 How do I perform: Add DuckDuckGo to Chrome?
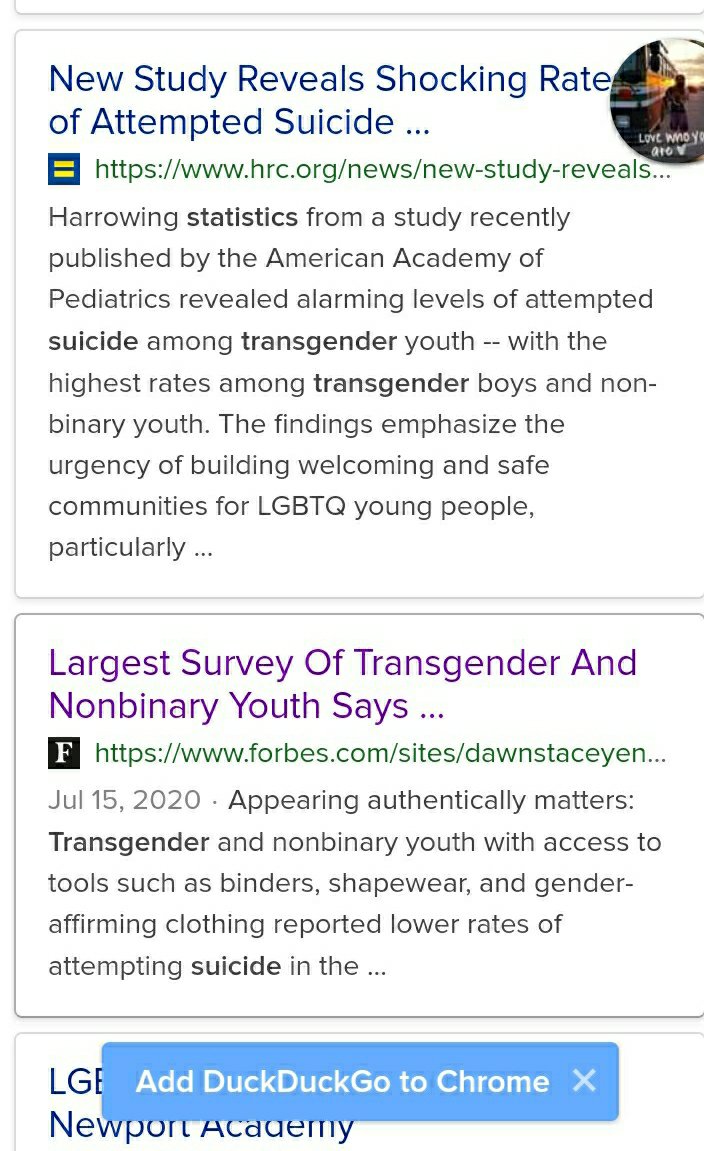click(342, 1081)
